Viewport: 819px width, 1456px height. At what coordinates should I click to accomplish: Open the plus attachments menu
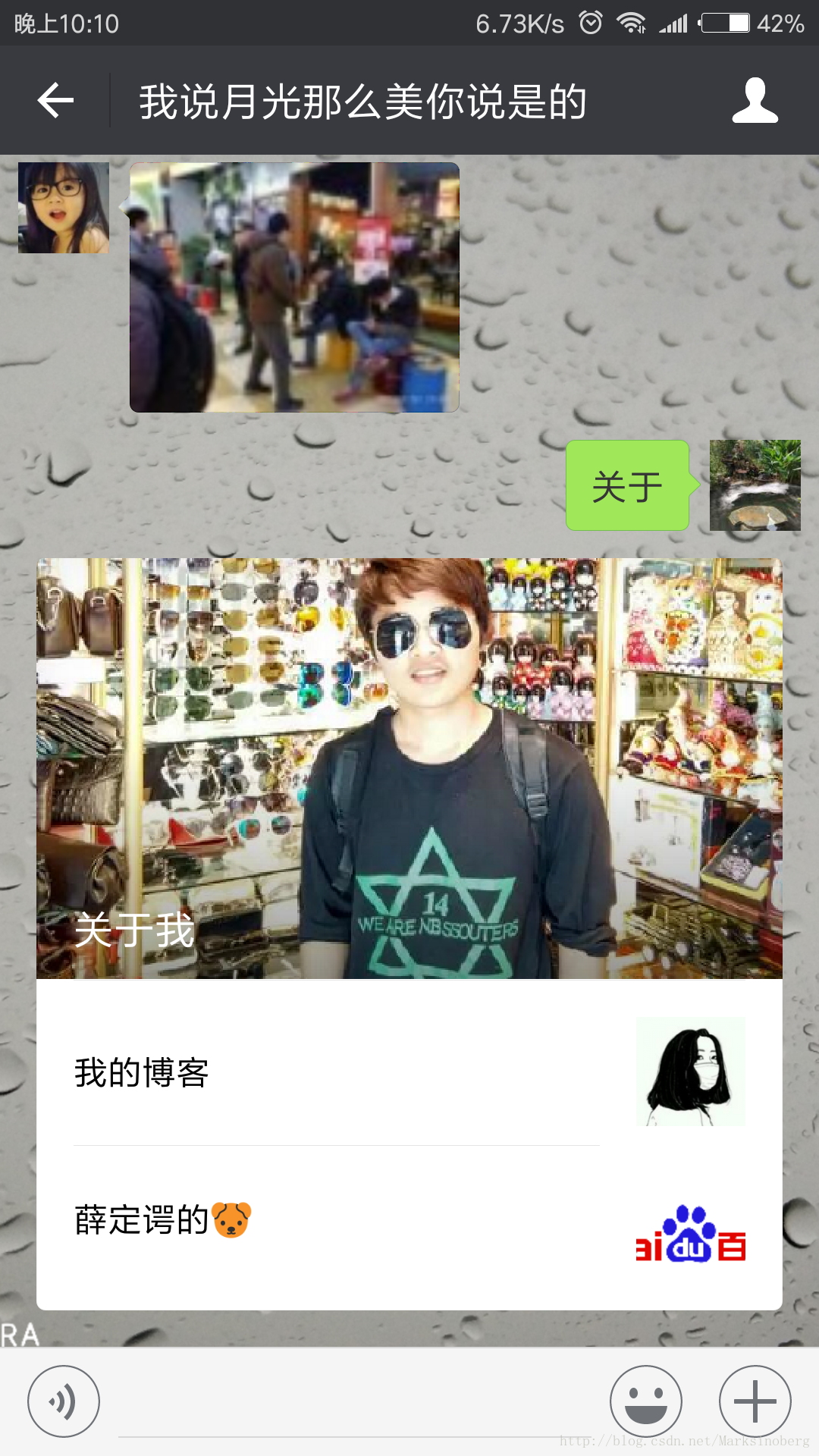(755, 1401)
